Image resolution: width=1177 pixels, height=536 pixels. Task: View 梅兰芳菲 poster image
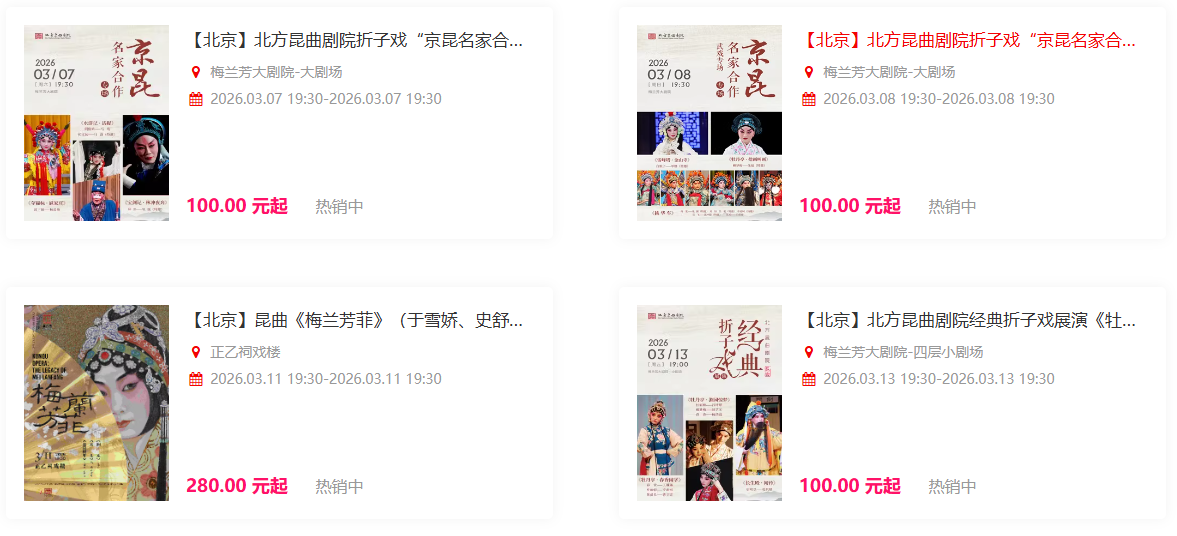tap(96, 403)
